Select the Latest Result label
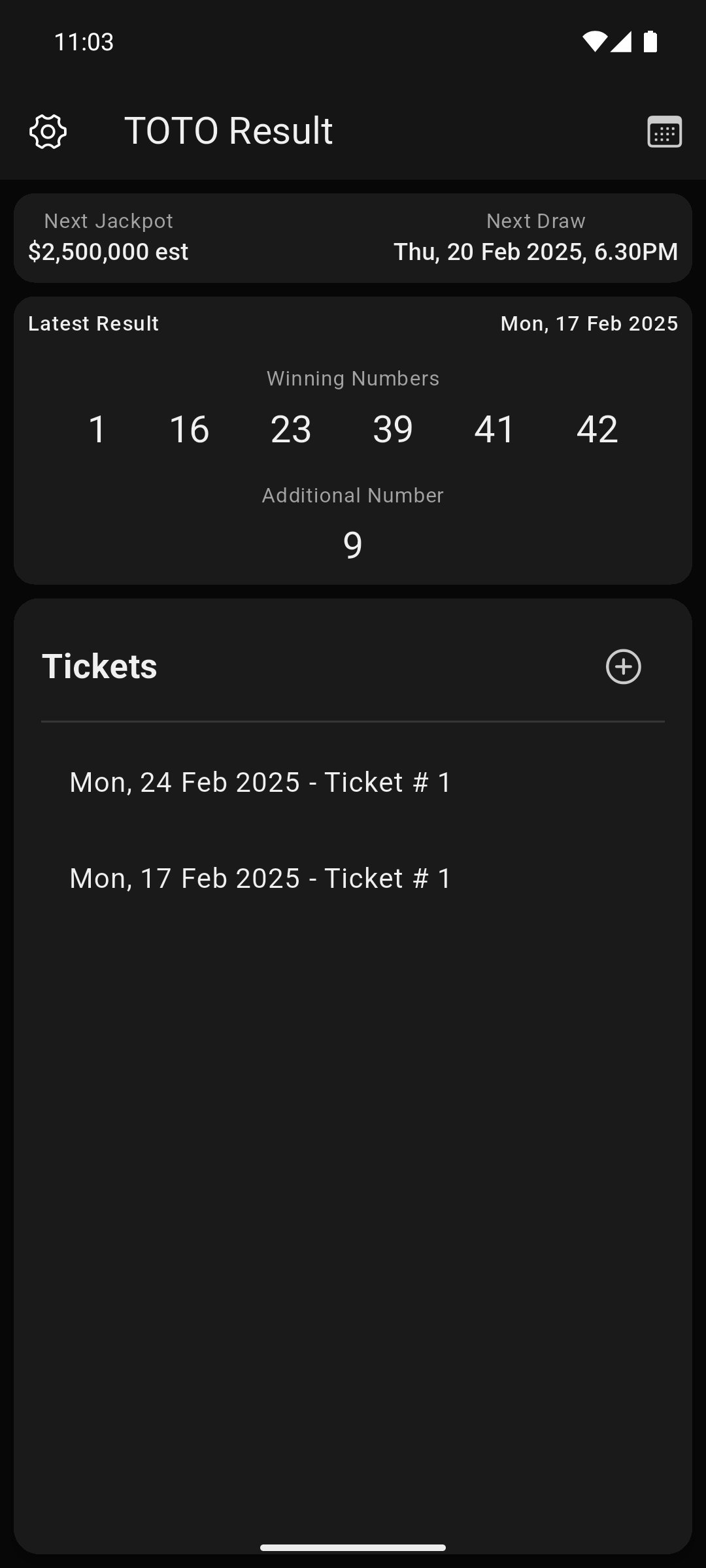This screenshot has width=706, height=1568. tap(93, 323)
